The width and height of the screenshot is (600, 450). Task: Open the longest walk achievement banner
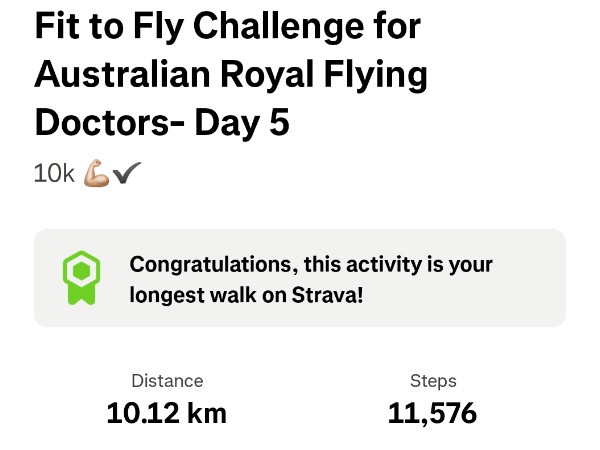coord(300,279)
